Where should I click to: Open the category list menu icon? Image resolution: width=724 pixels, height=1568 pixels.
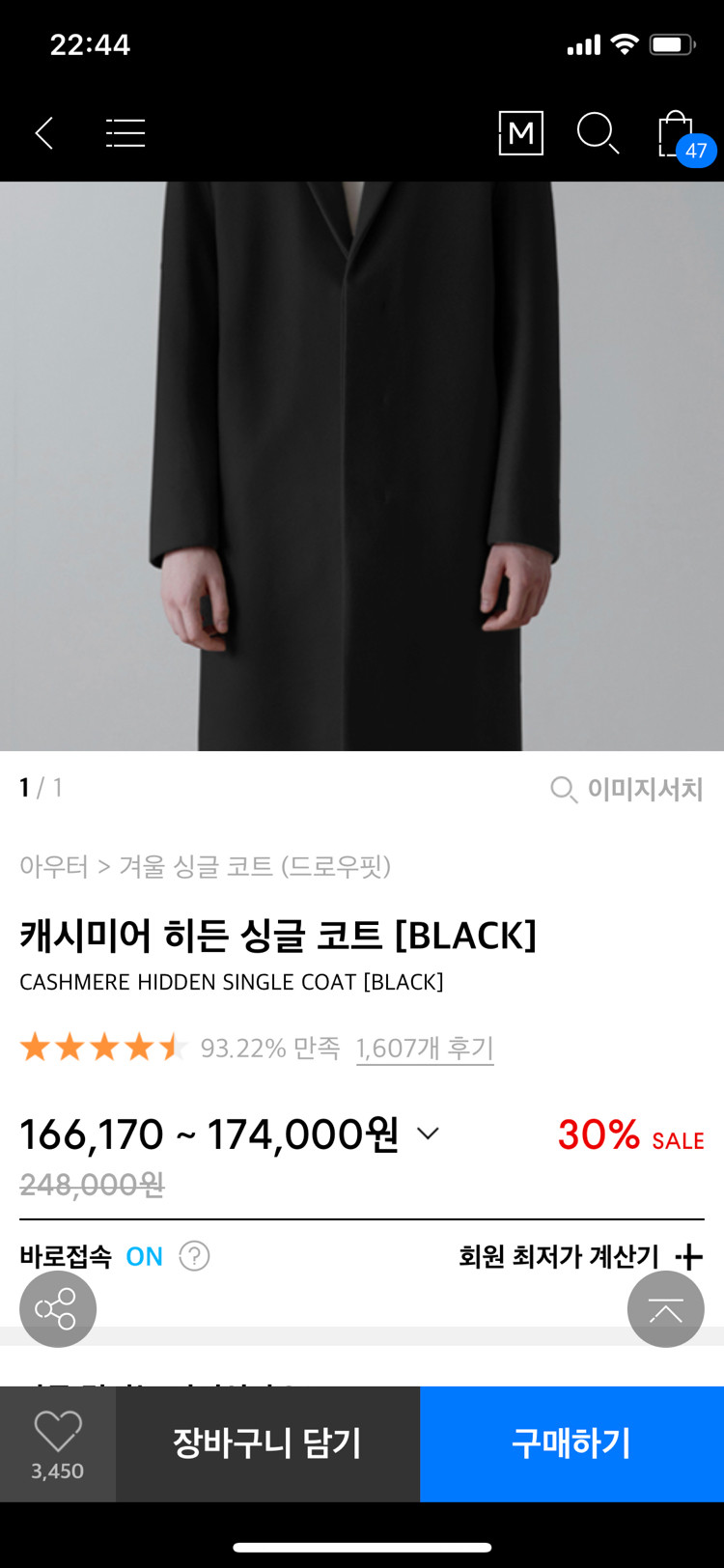tap(125, 132)
